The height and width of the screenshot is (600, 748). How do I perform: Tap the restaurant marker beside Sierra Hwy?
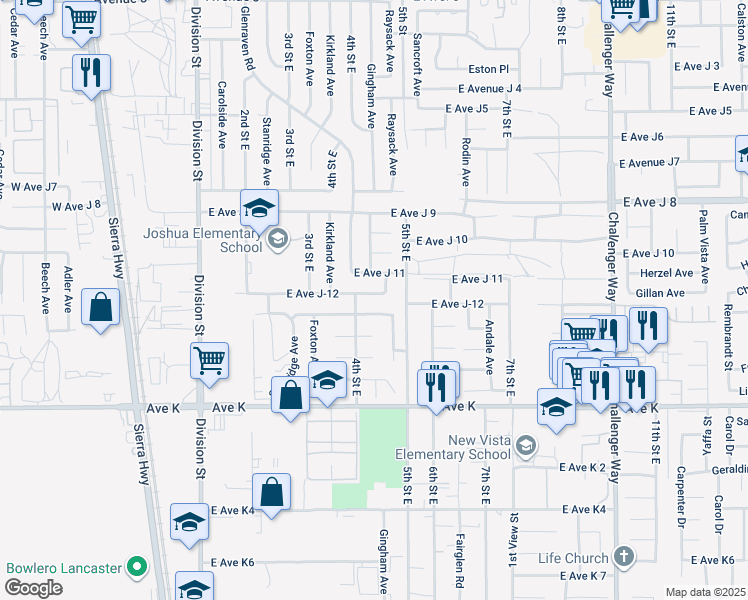(91, 74)
